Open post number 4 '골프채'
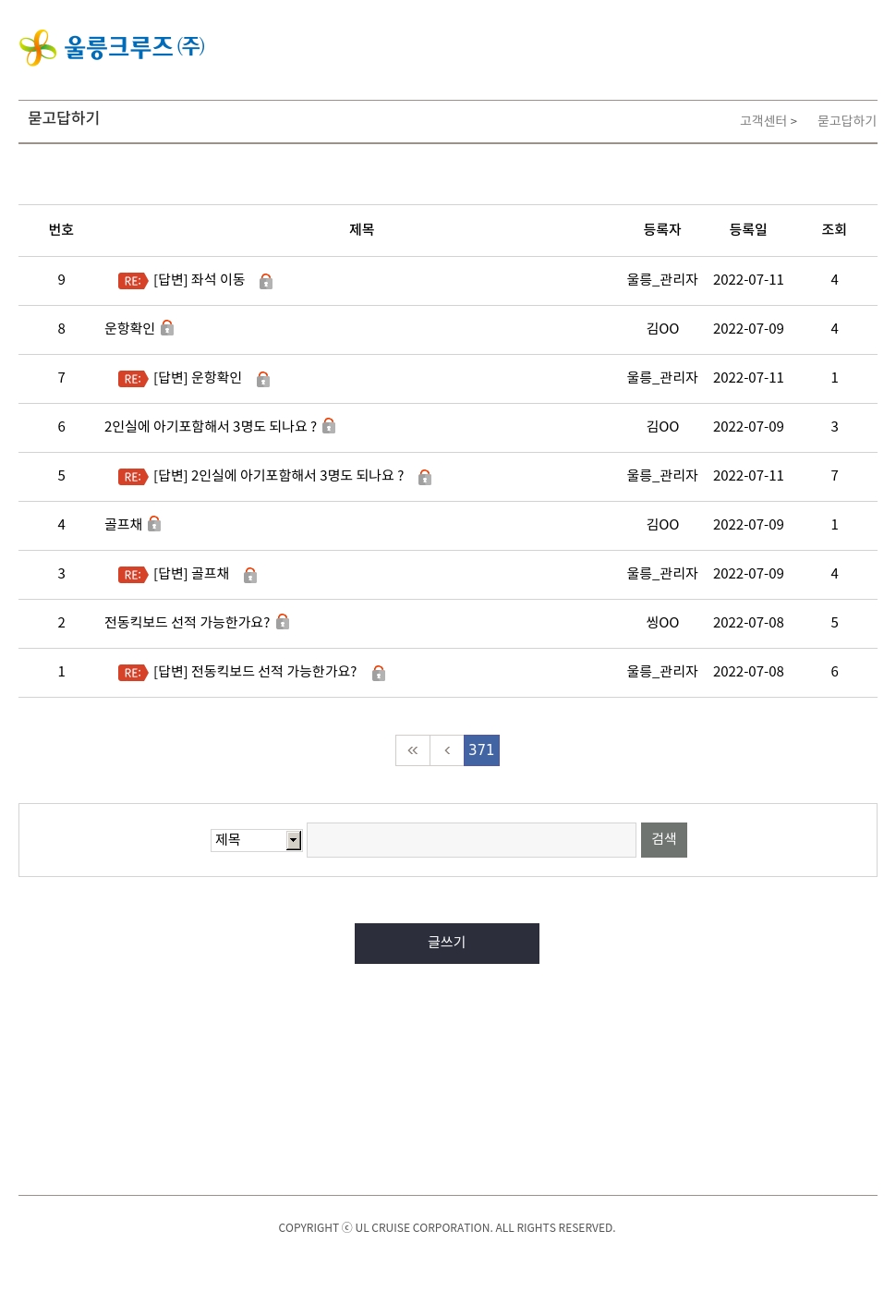 pos(123,525)
